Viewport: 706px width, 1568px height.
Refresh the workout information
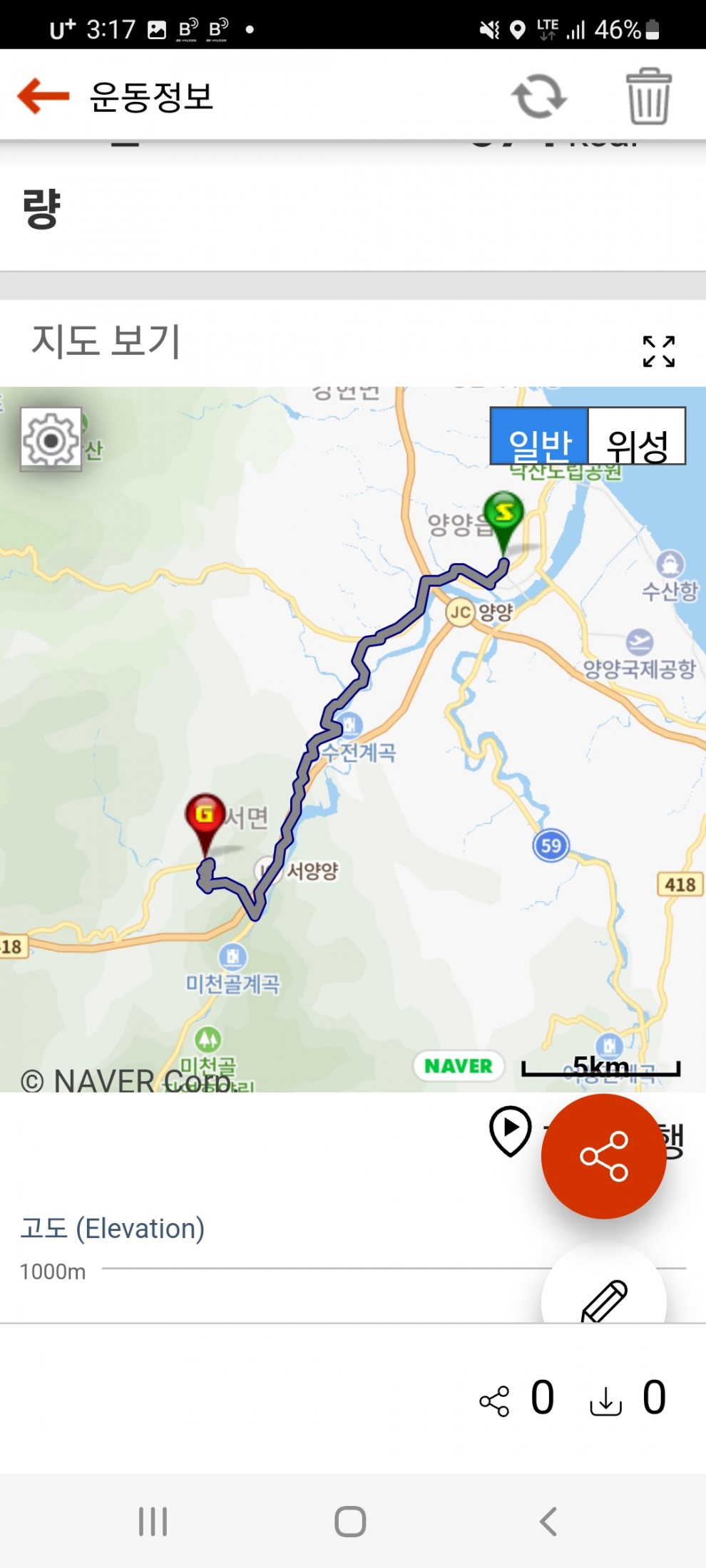click(539, 96)
